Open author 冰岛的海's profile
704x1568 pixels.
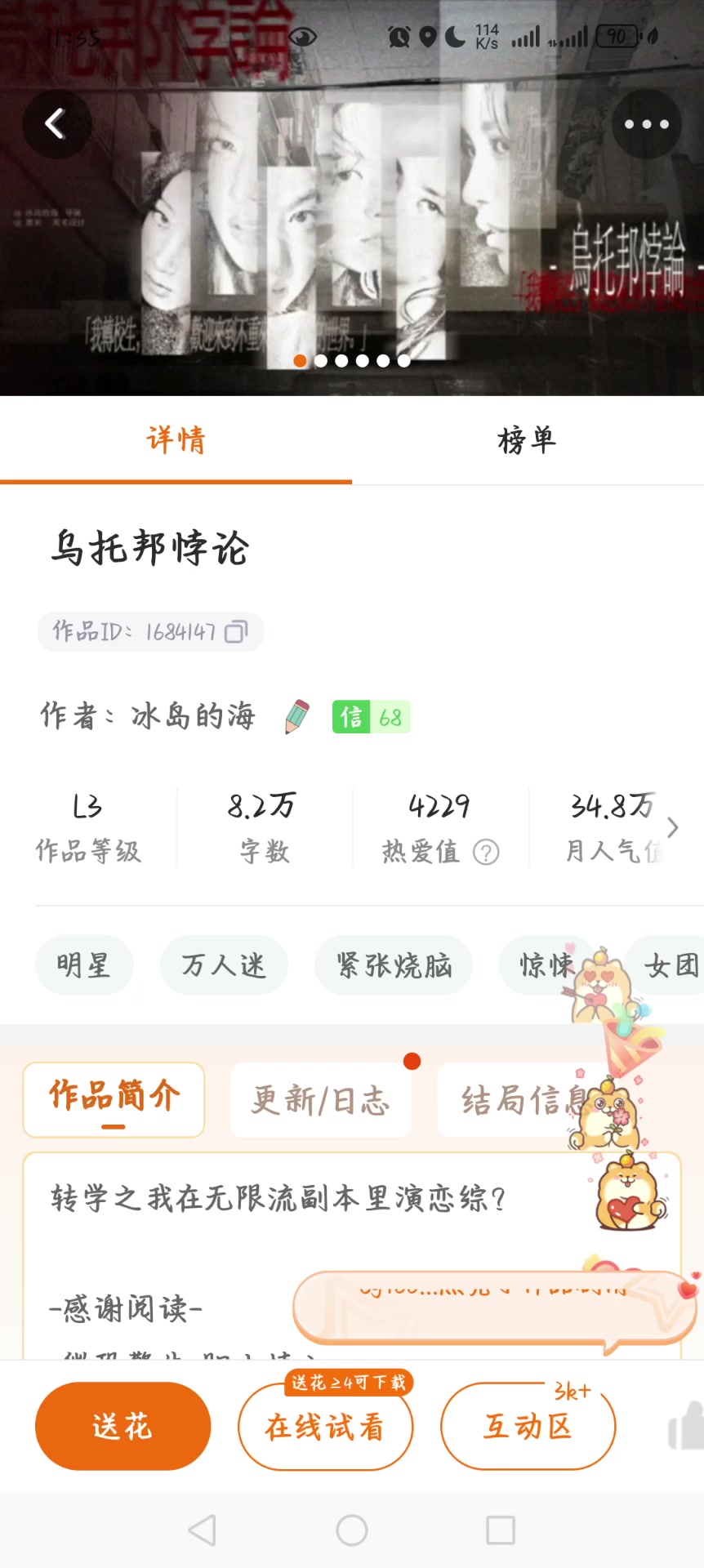click(x=193, y=716)
